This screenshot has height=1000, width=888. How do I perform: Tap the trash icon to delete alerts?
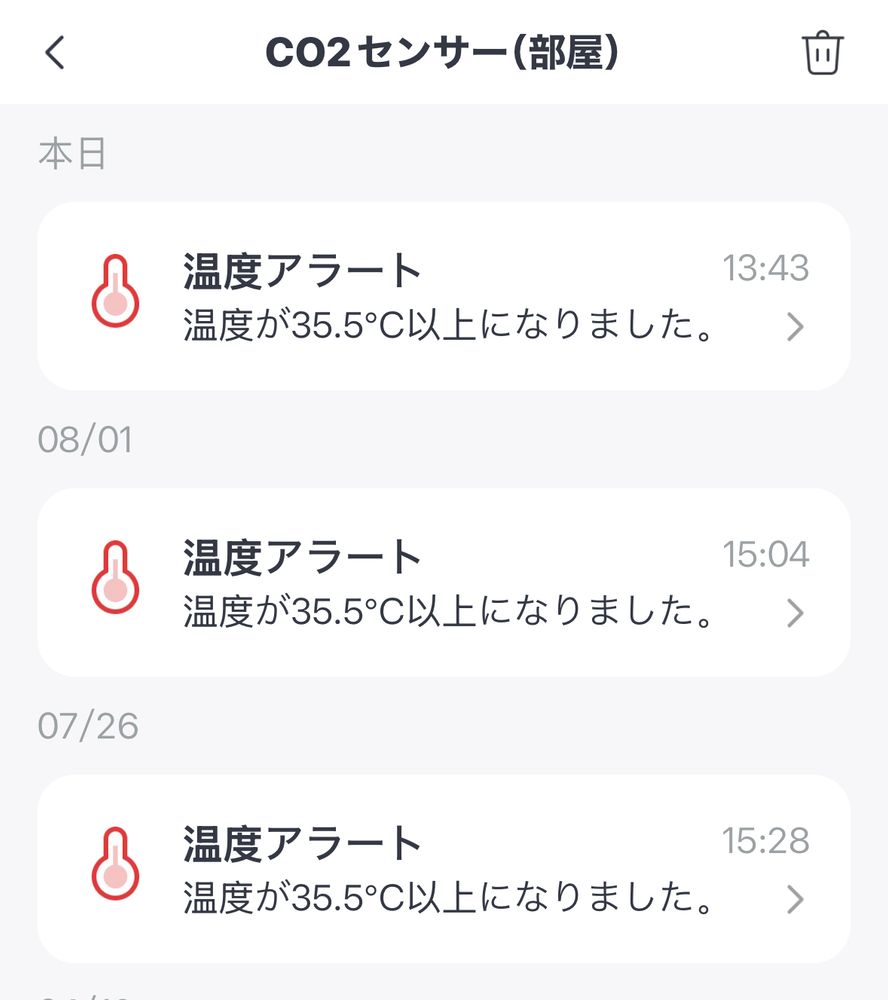coord(823,53)
